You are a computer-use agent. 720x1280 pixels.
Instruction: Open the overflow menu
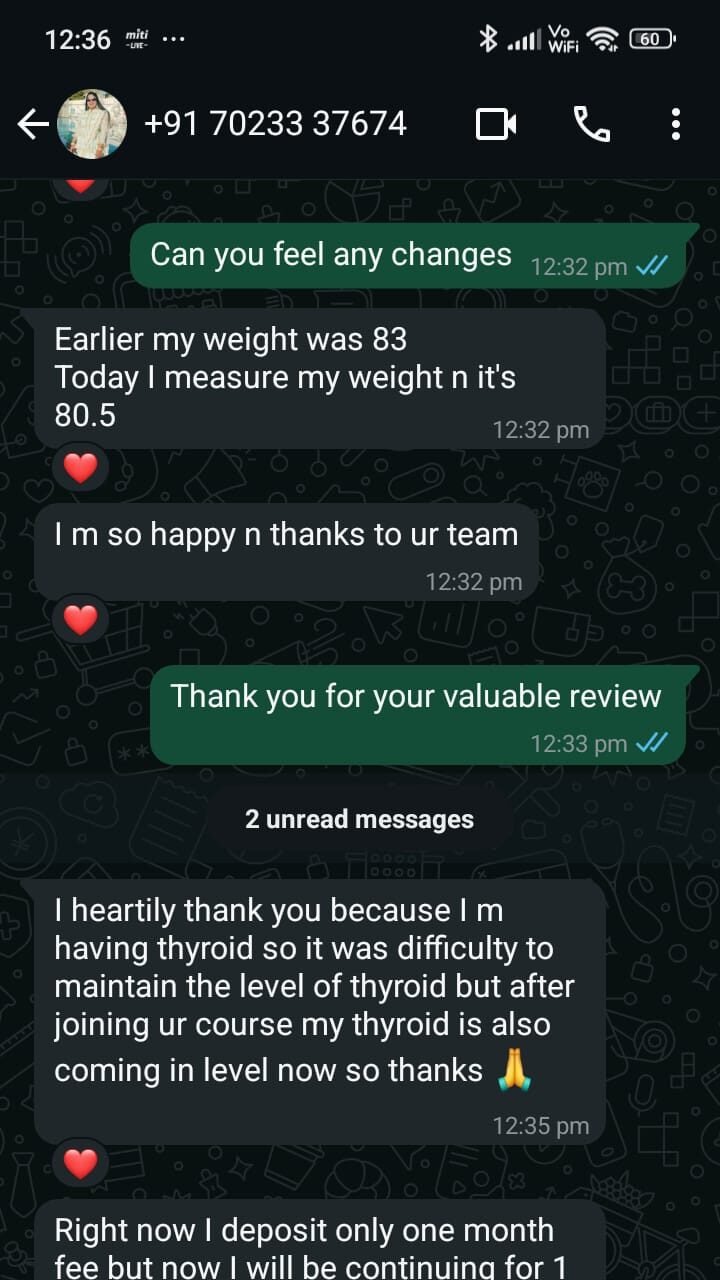pos(676,124)
